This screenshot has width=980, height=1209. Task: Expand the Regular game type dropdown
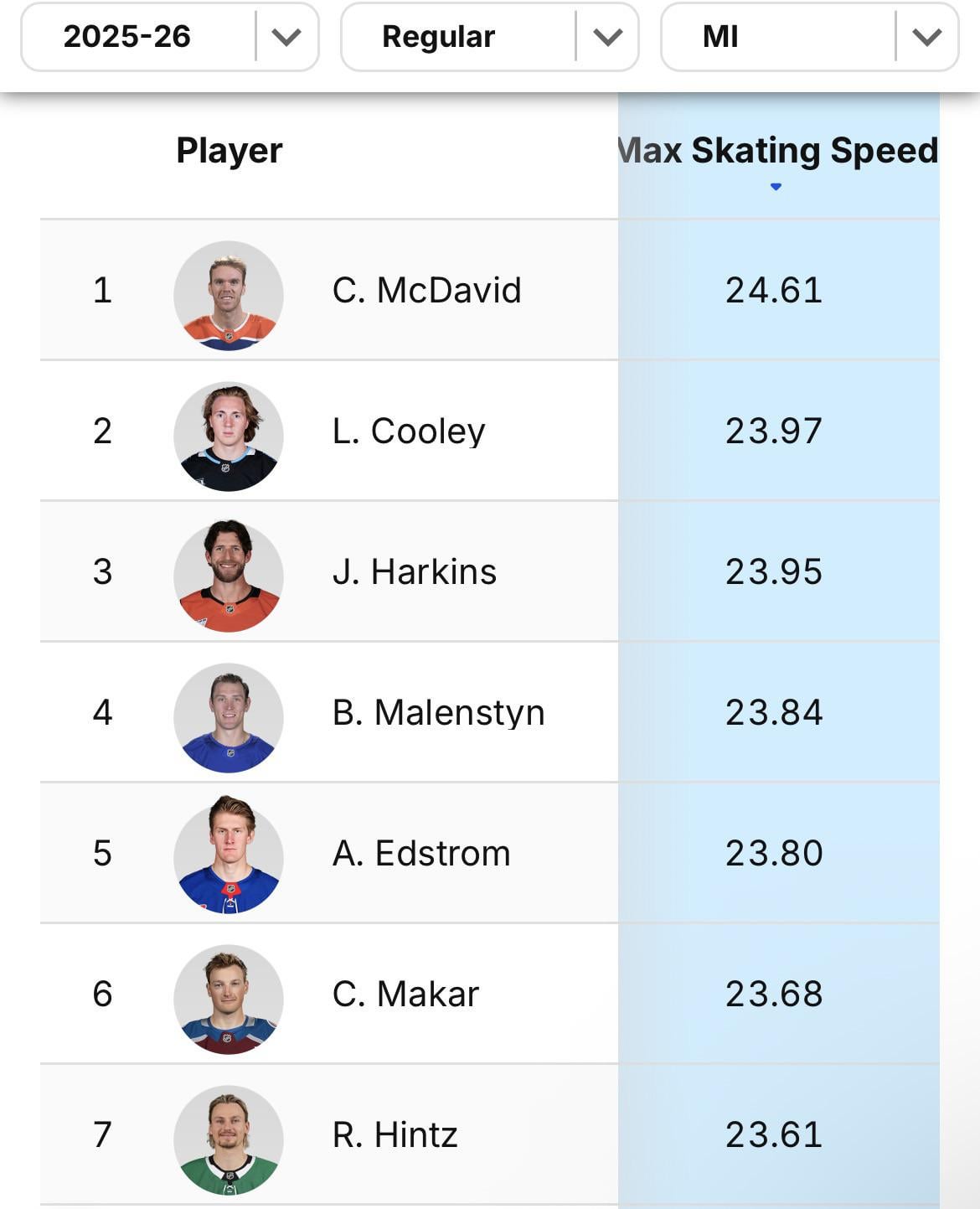(x=490, y=37)
